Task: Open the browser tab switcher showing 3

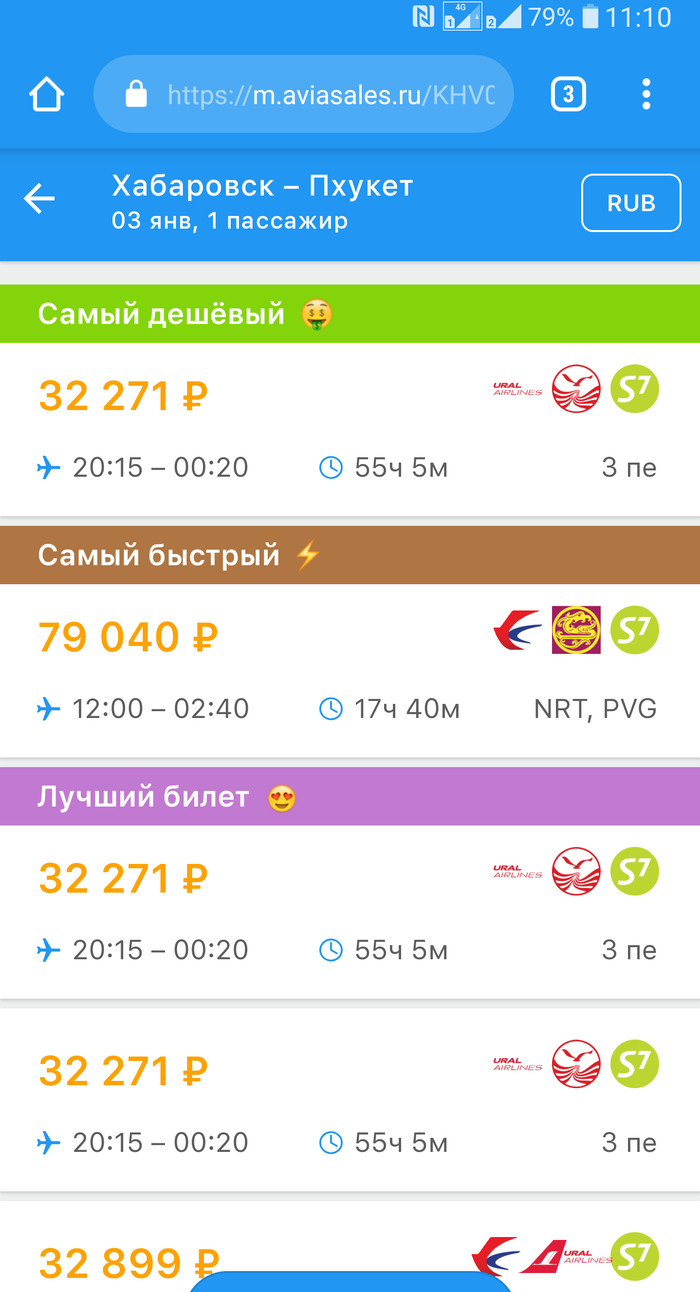Action: tap(568, 95)
